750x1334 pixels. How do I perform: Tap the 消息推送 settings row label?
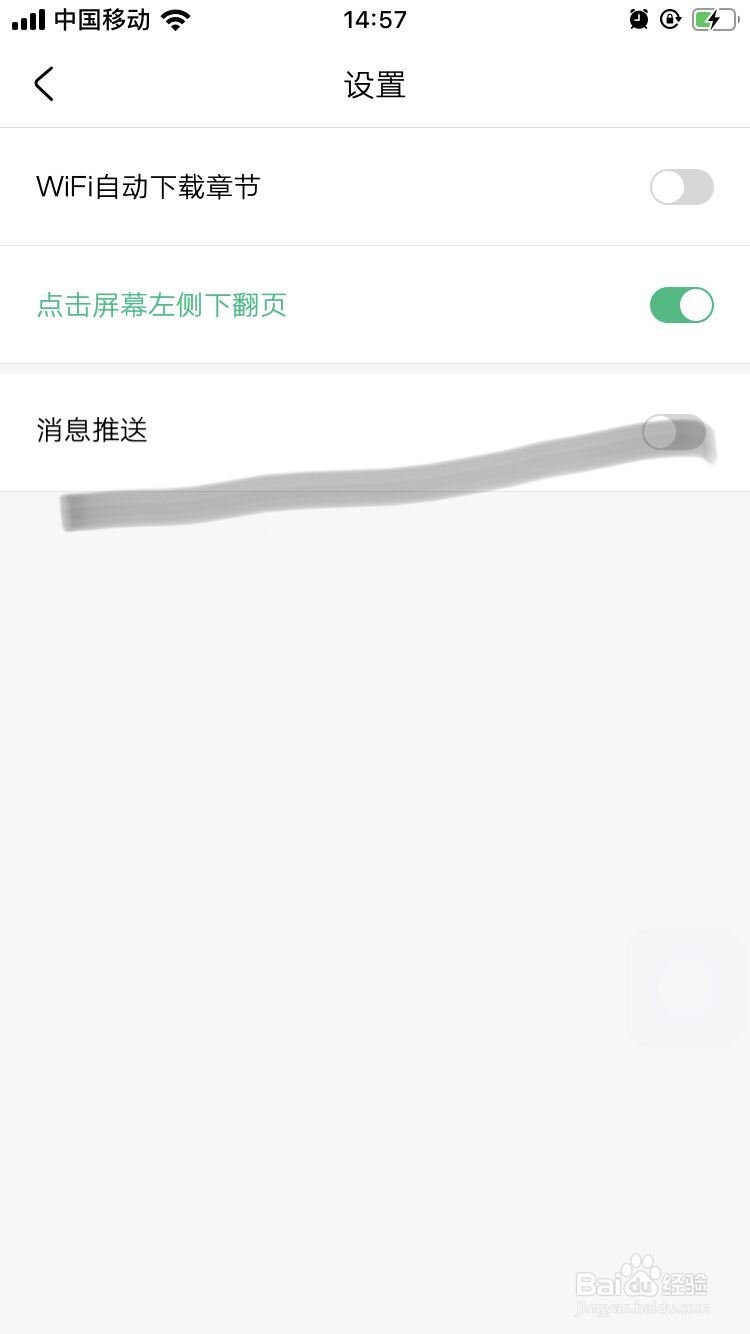pyautogui.click(x=91, y=432)
